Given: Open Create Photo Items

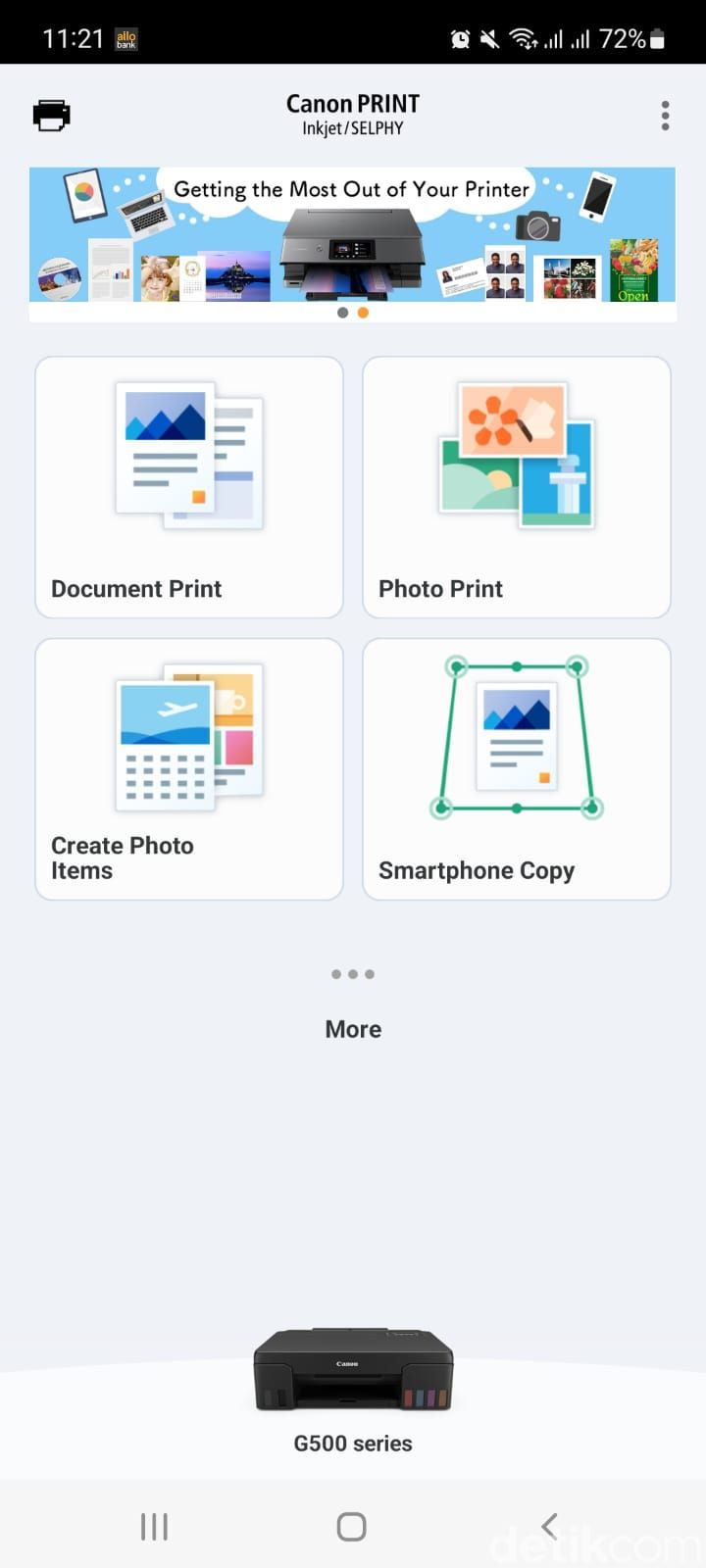Looking at the screenshot, I should [189, 769].
